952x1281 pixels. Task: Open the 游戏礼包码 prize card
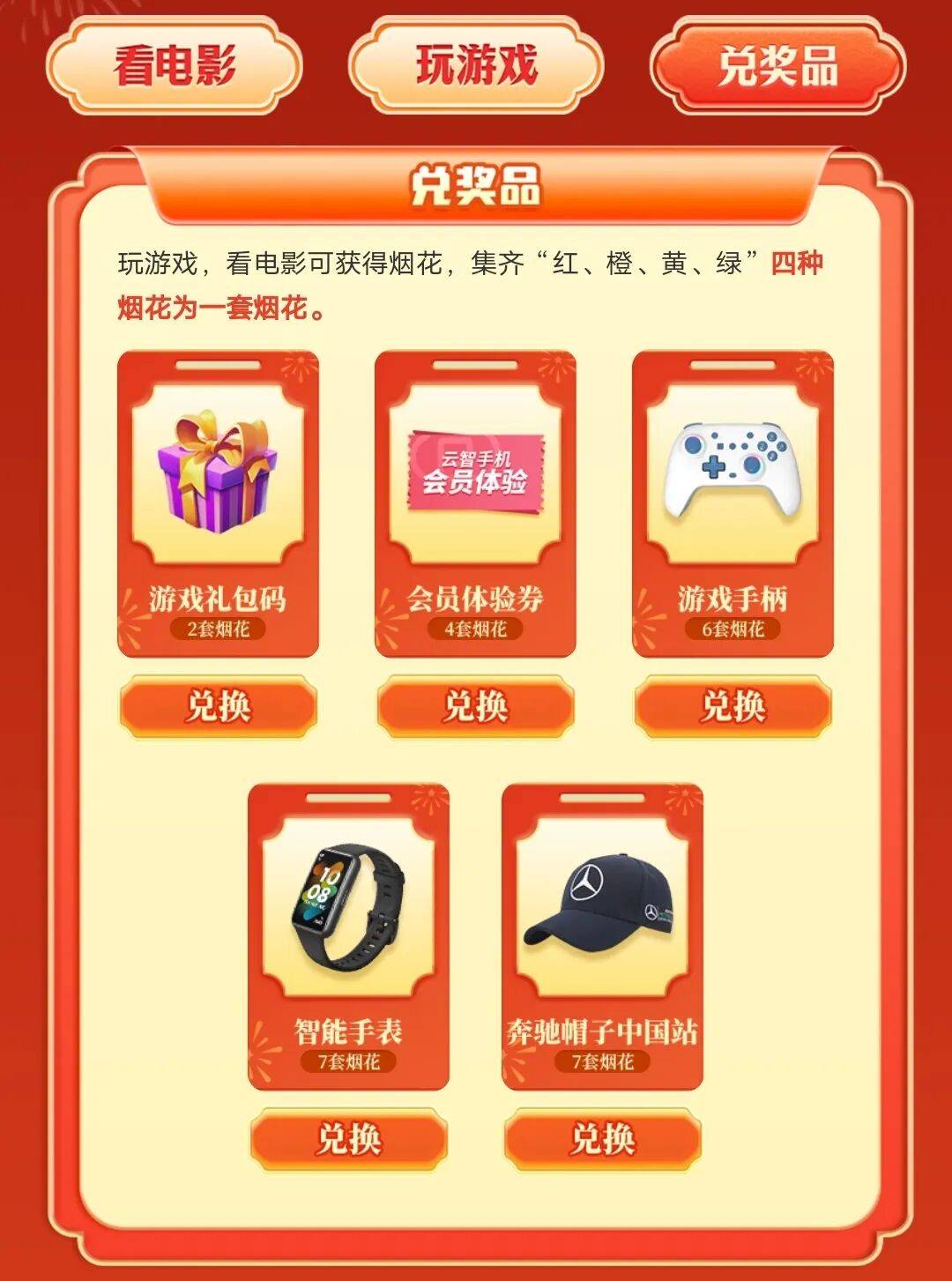[x=218, y=503]
